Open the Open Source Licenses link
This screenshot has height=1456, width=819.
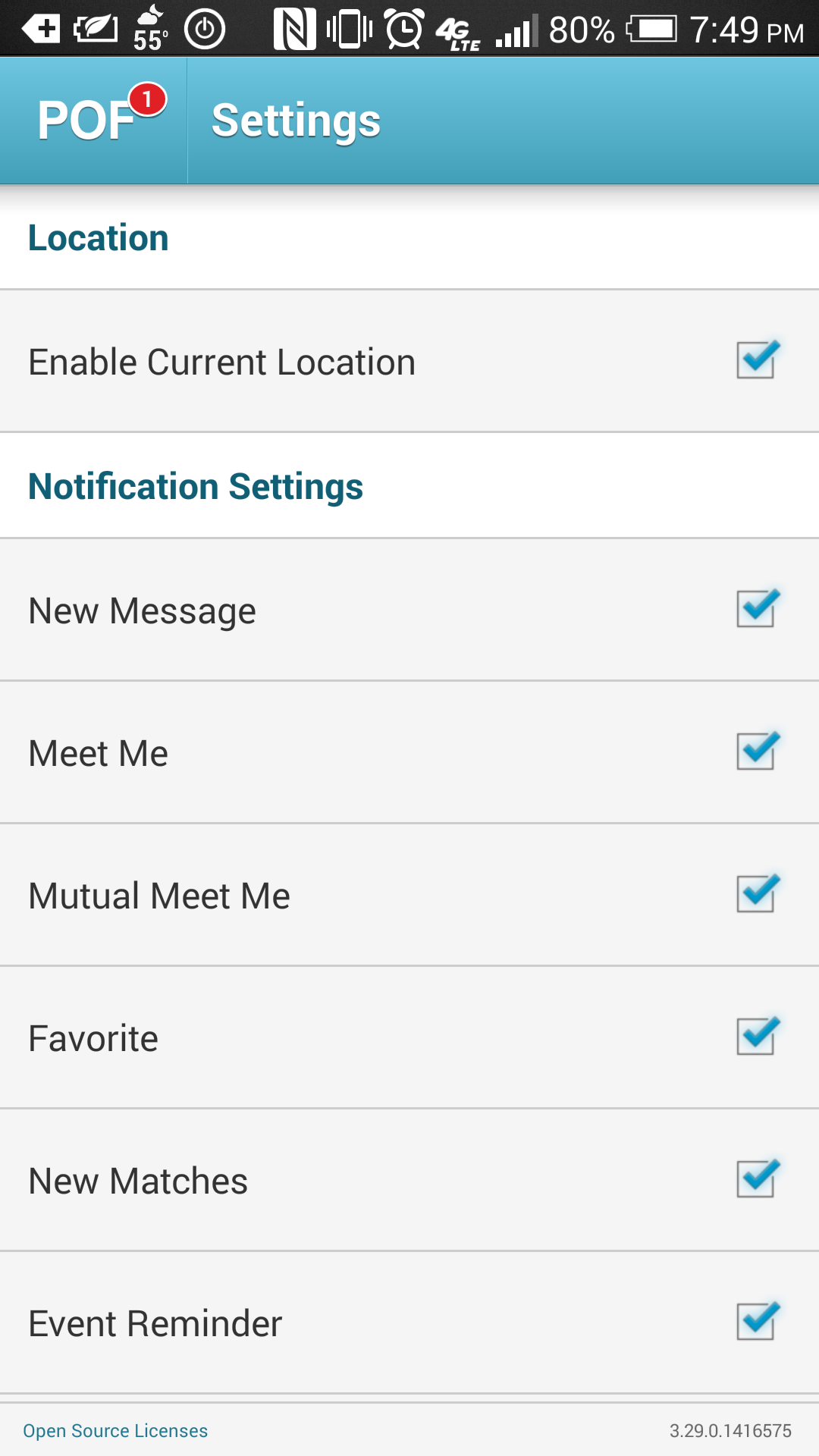click(115, 1431)
